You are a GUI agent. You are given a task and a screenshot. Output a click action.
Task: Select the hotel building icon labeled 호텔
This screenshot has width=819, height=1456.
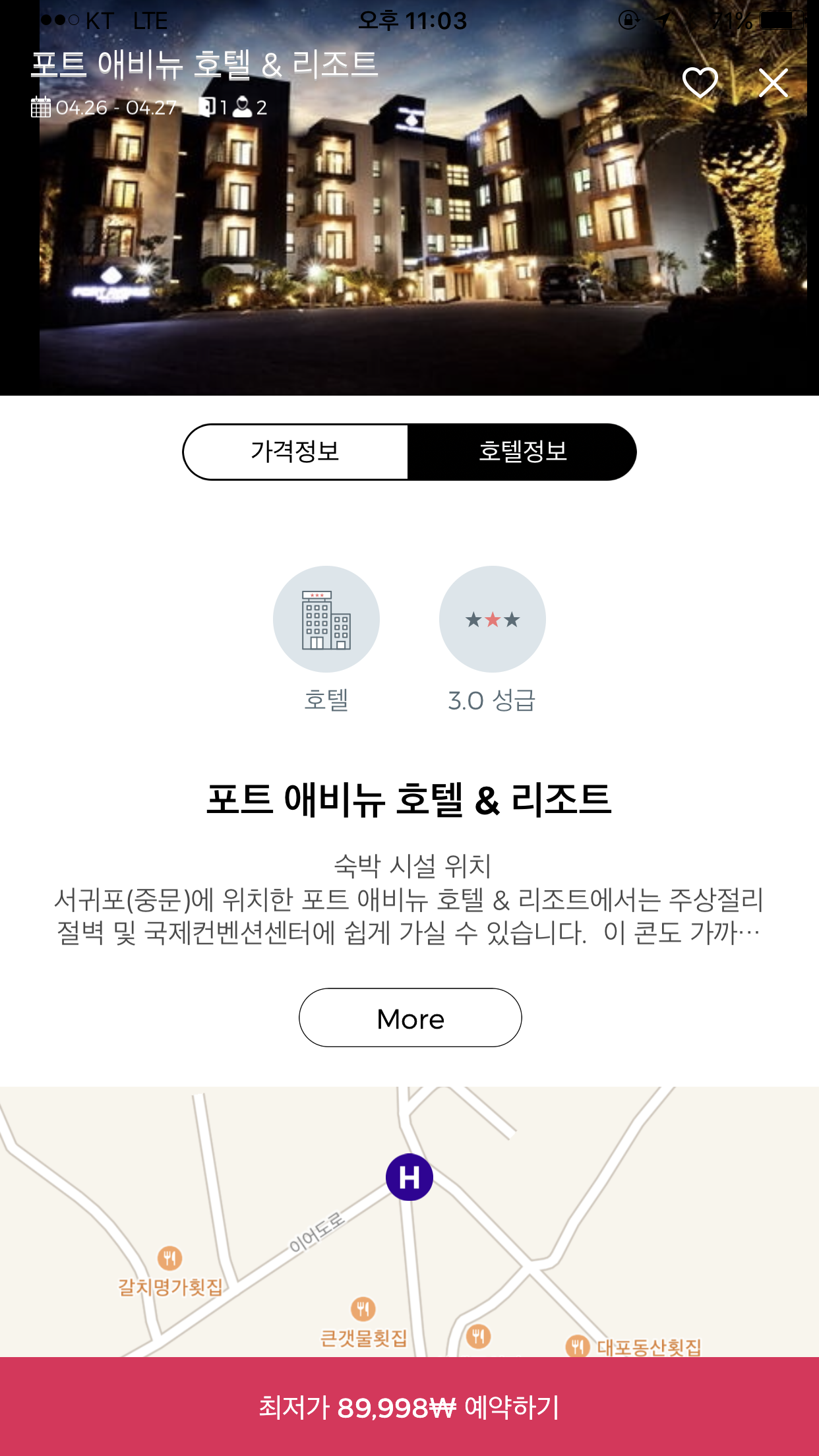(x=326, y=619)
